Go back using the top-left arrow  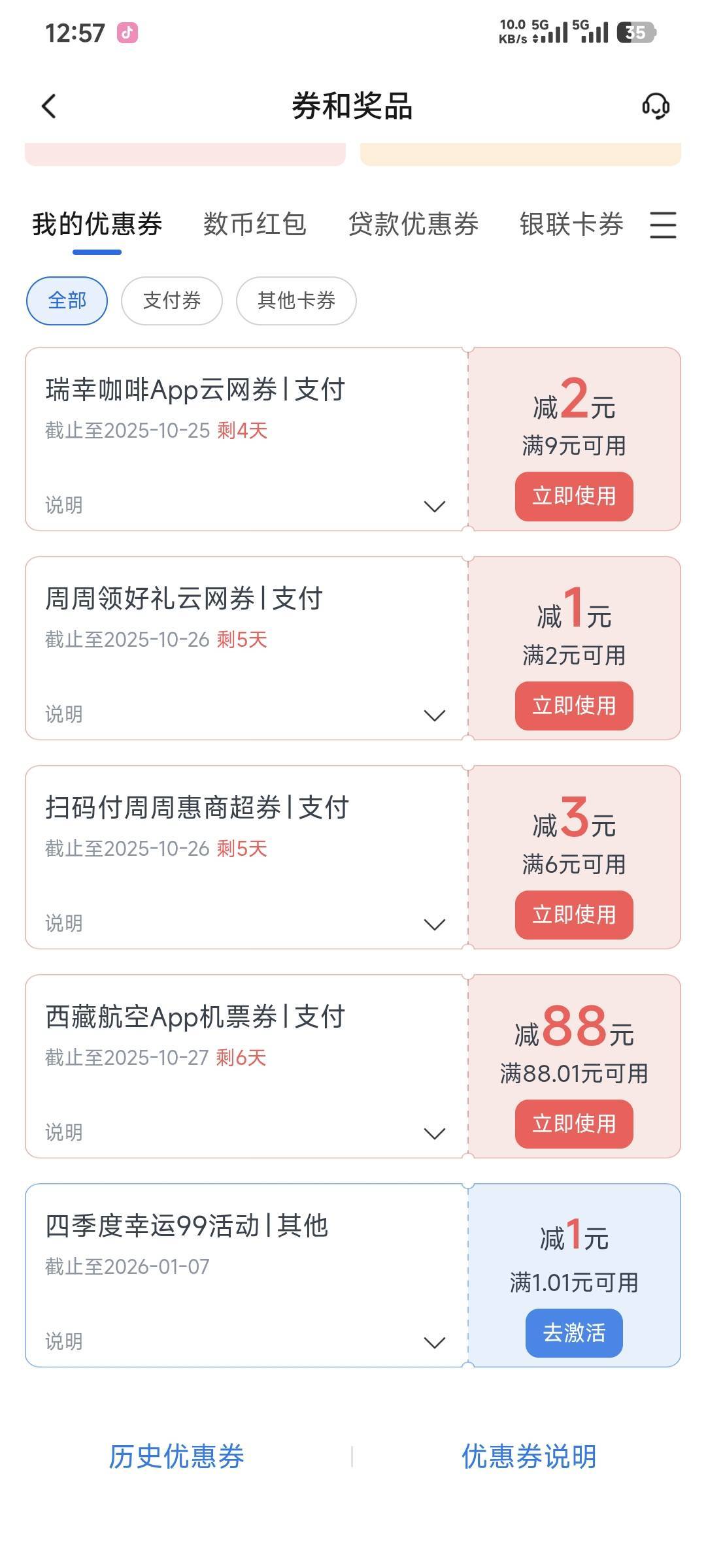[x=49, y=106]
